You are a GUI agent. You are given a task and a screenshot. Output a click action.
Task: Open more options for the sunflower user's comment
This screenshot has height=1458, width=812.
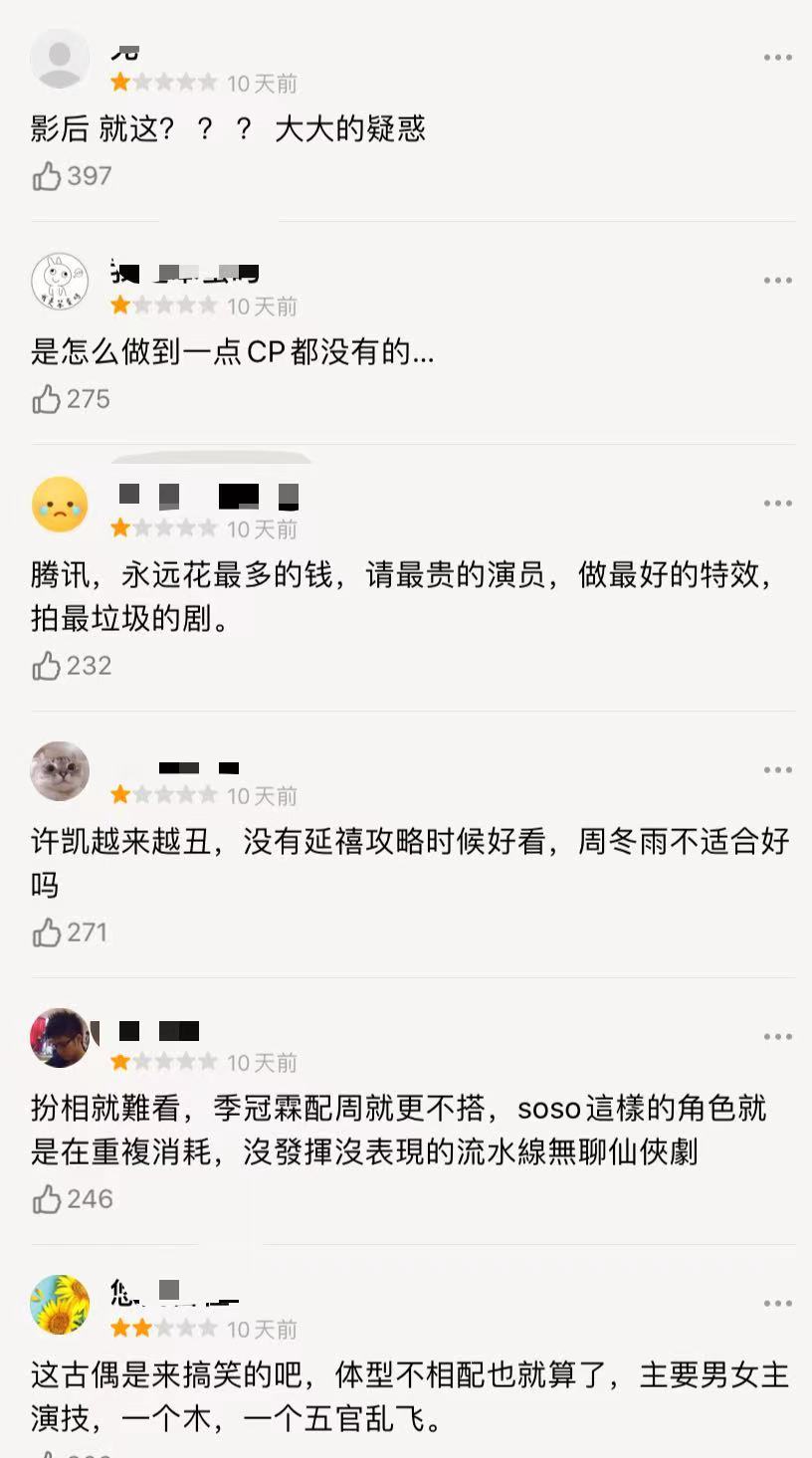pos(776,1303)
